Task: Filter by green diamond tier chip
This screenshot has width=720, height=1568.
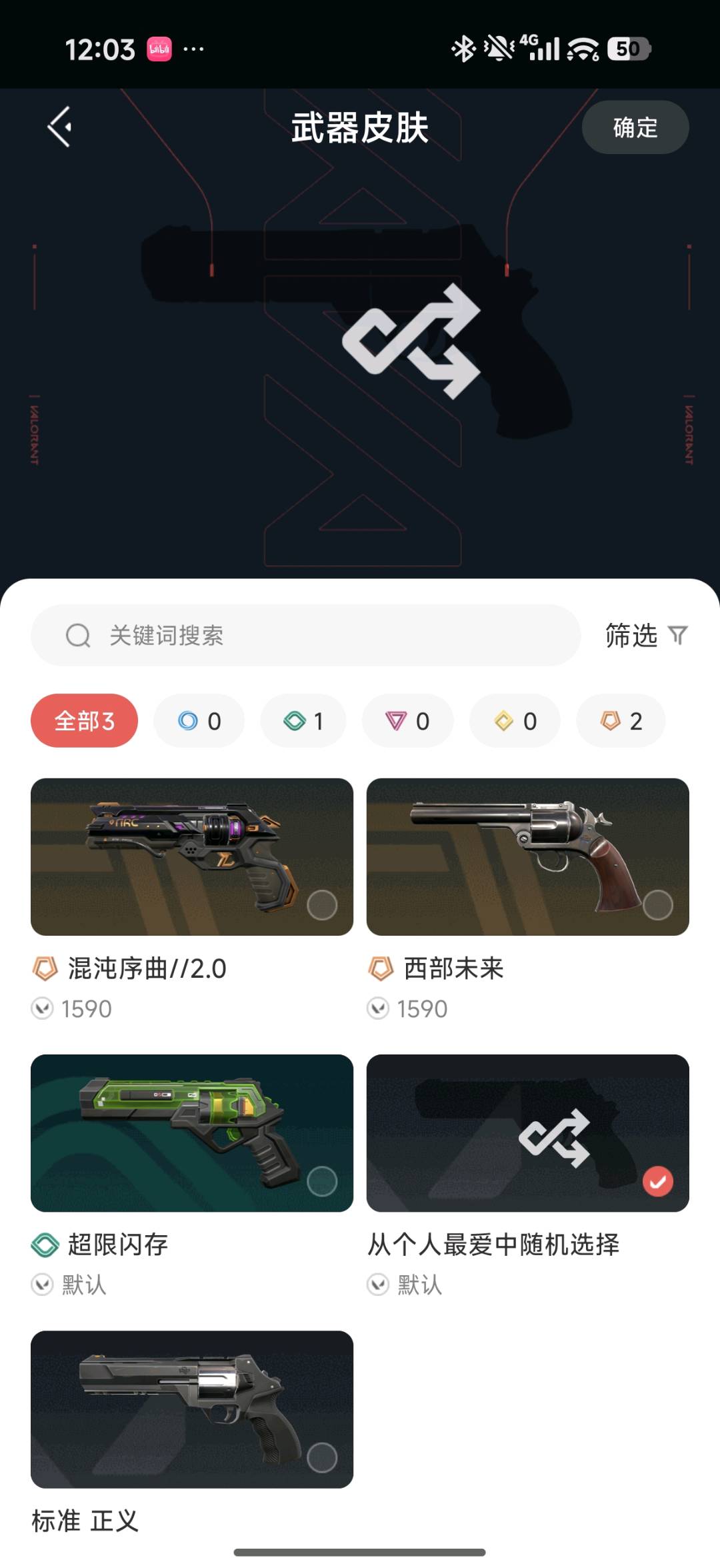Action: [303, 721]
